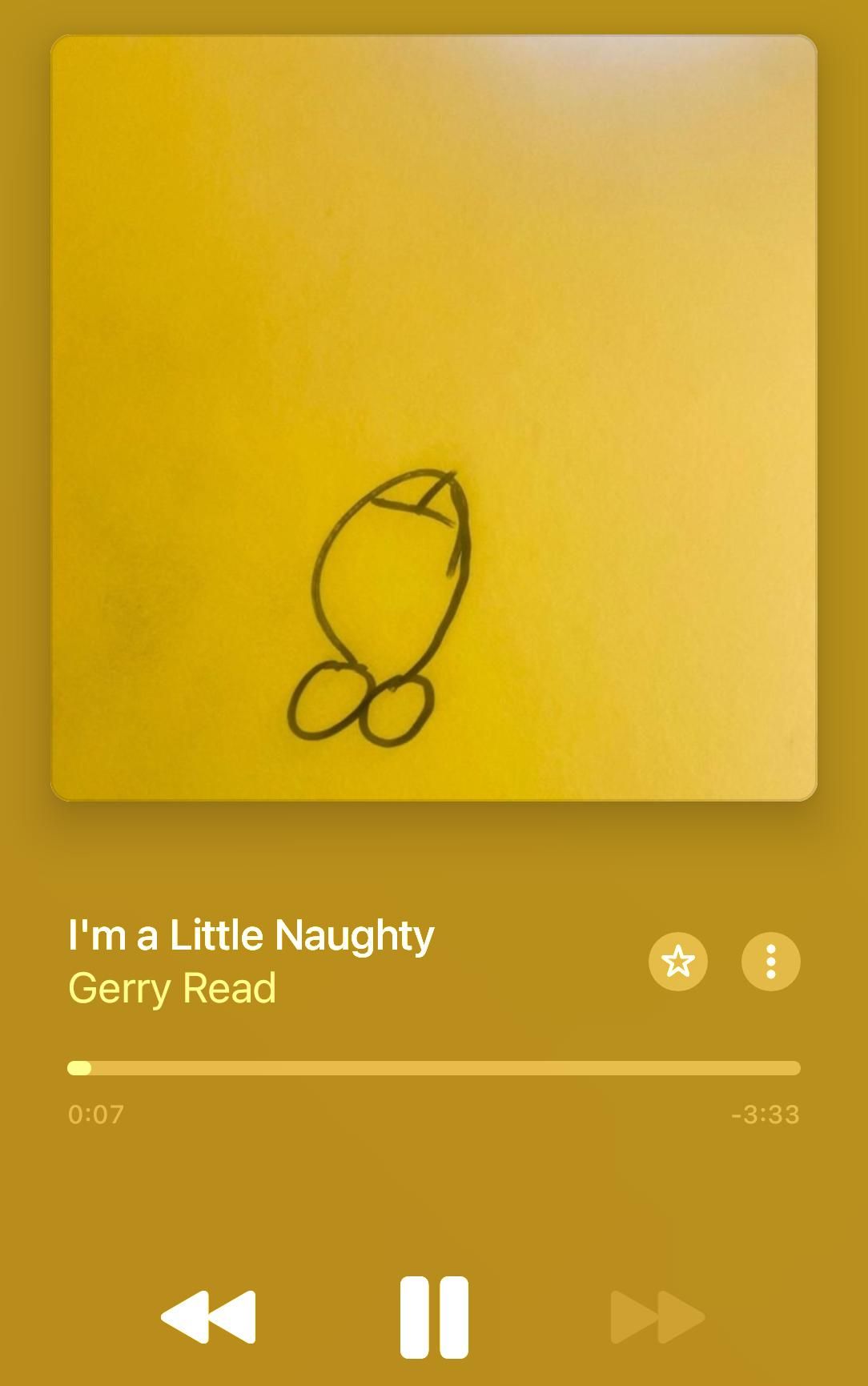Viewport: 868px width, 1386px height.
Task: Go back to the previous track
Action: click(209, 1317)
